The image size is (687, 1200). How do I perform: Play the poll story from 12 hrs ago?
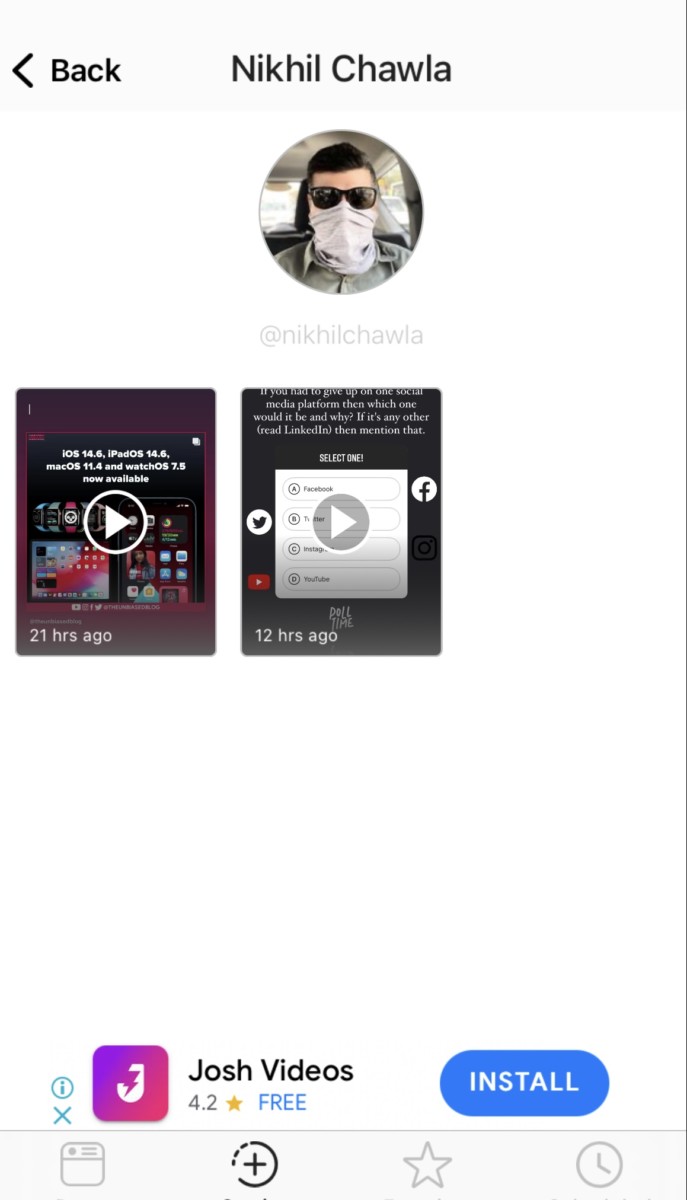[341, 522]
